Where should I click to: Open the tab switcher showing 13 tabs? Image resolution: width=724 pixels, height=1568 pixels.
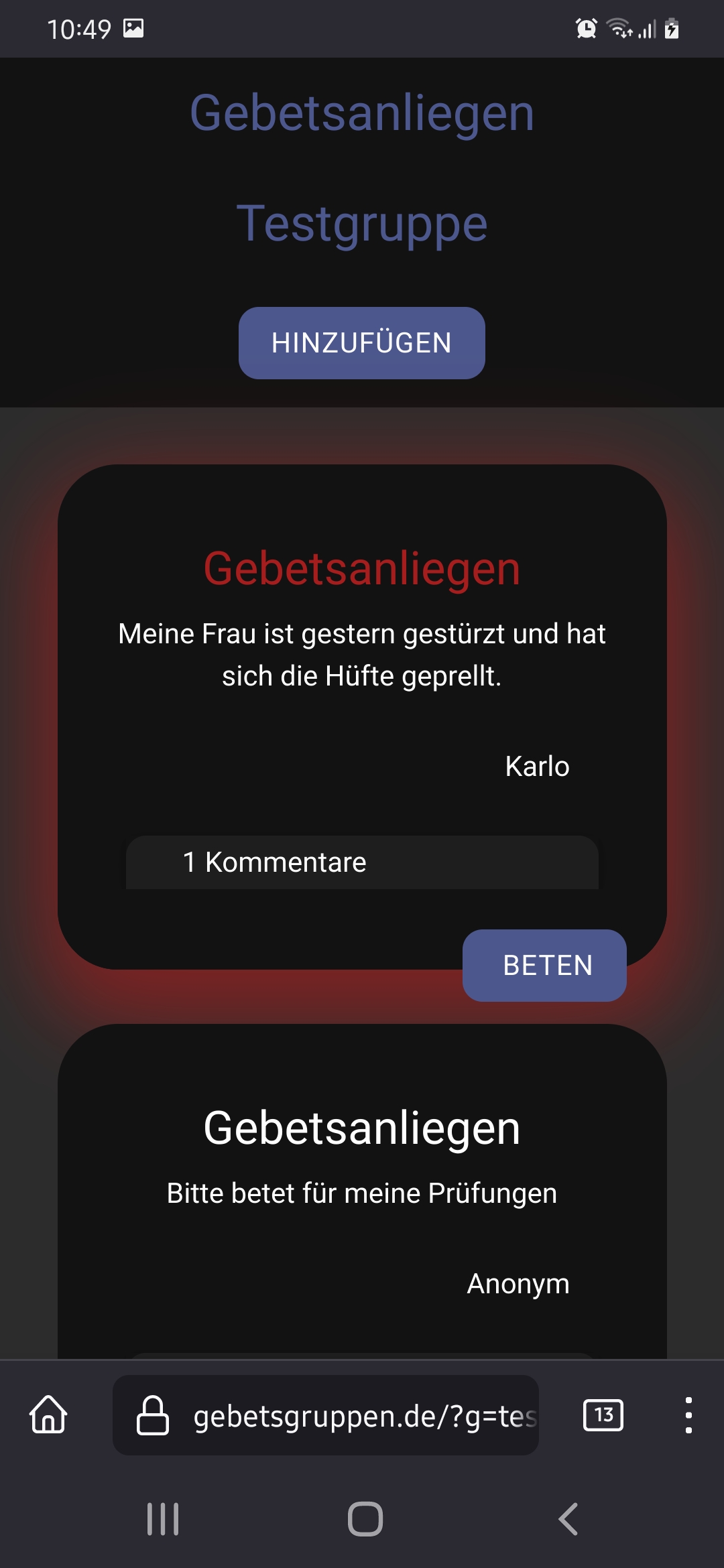coord(602,1415)
